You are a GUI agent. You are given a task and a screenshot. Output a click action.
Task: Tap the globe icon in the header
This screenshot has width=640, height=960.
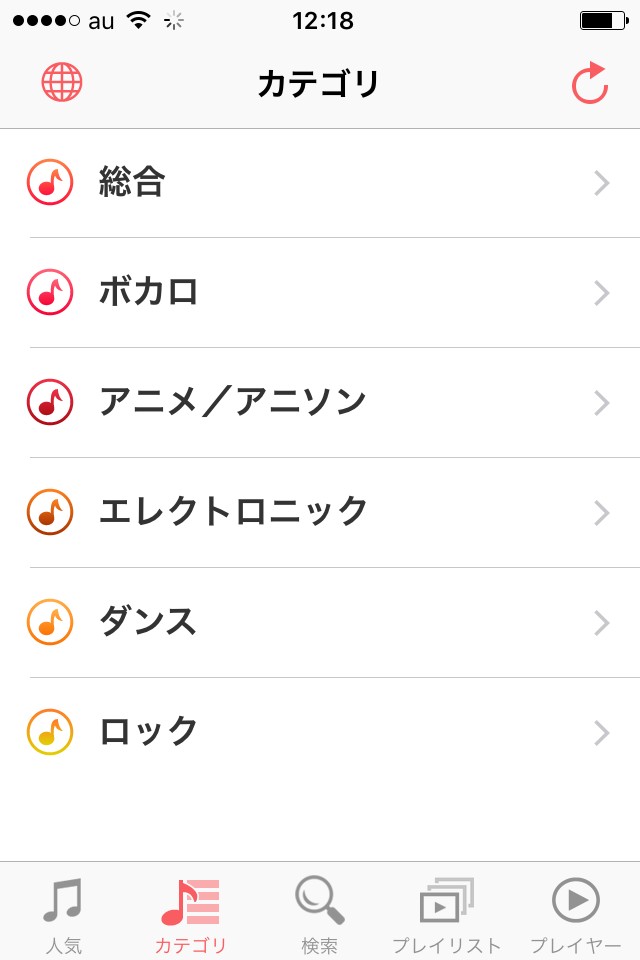(x=62, y=83)
